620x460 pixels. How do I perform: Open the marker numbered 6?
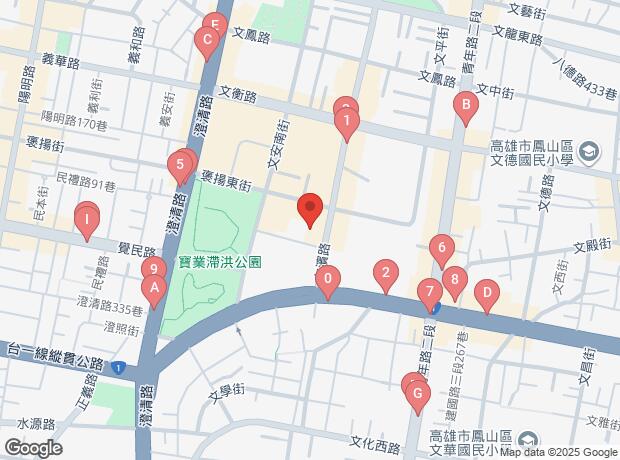tap(441, 248)
